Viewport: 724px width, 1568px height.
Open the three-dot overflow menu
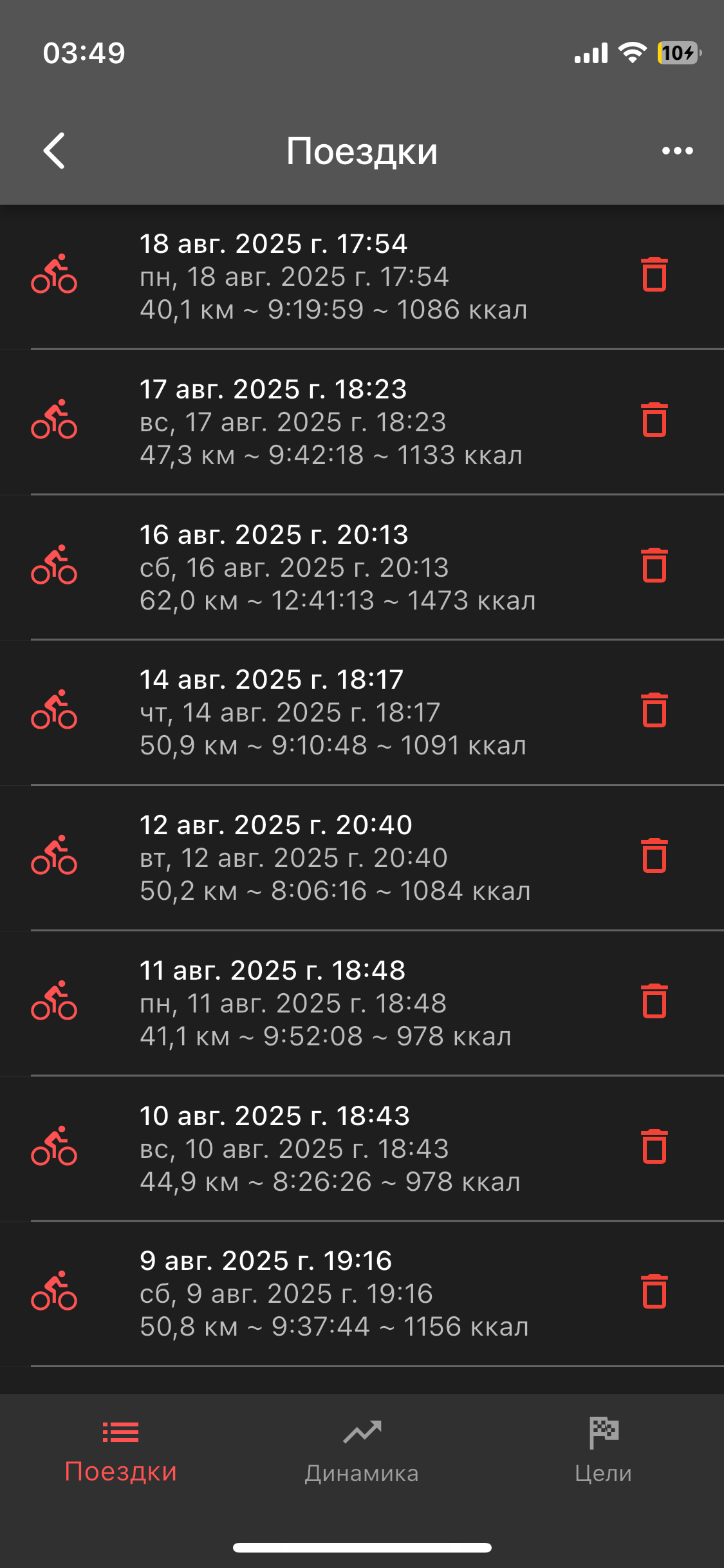[677, 151]
